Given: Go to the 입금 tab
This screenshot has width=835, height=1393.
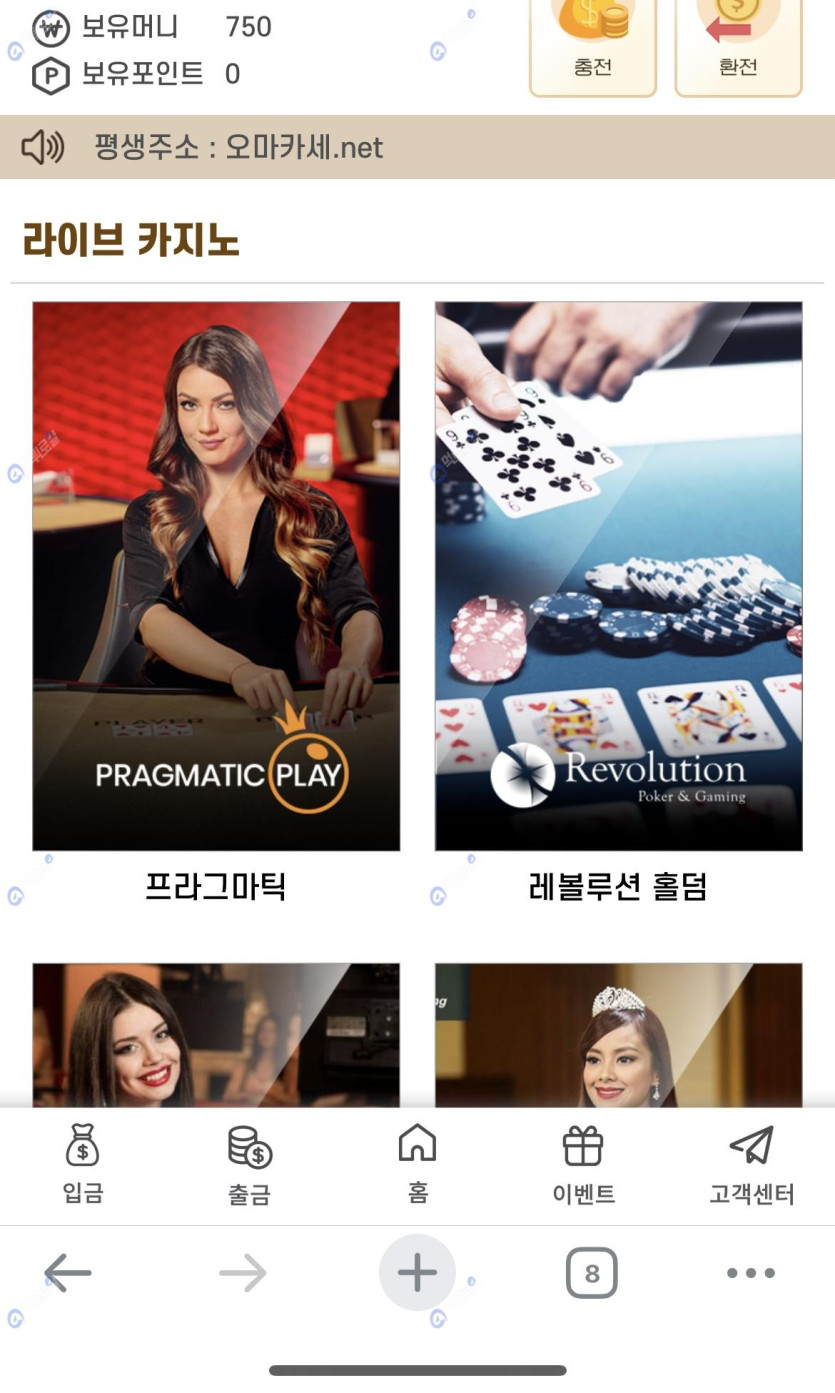Looking at the screenshot, I should (x=83, y=1165).
